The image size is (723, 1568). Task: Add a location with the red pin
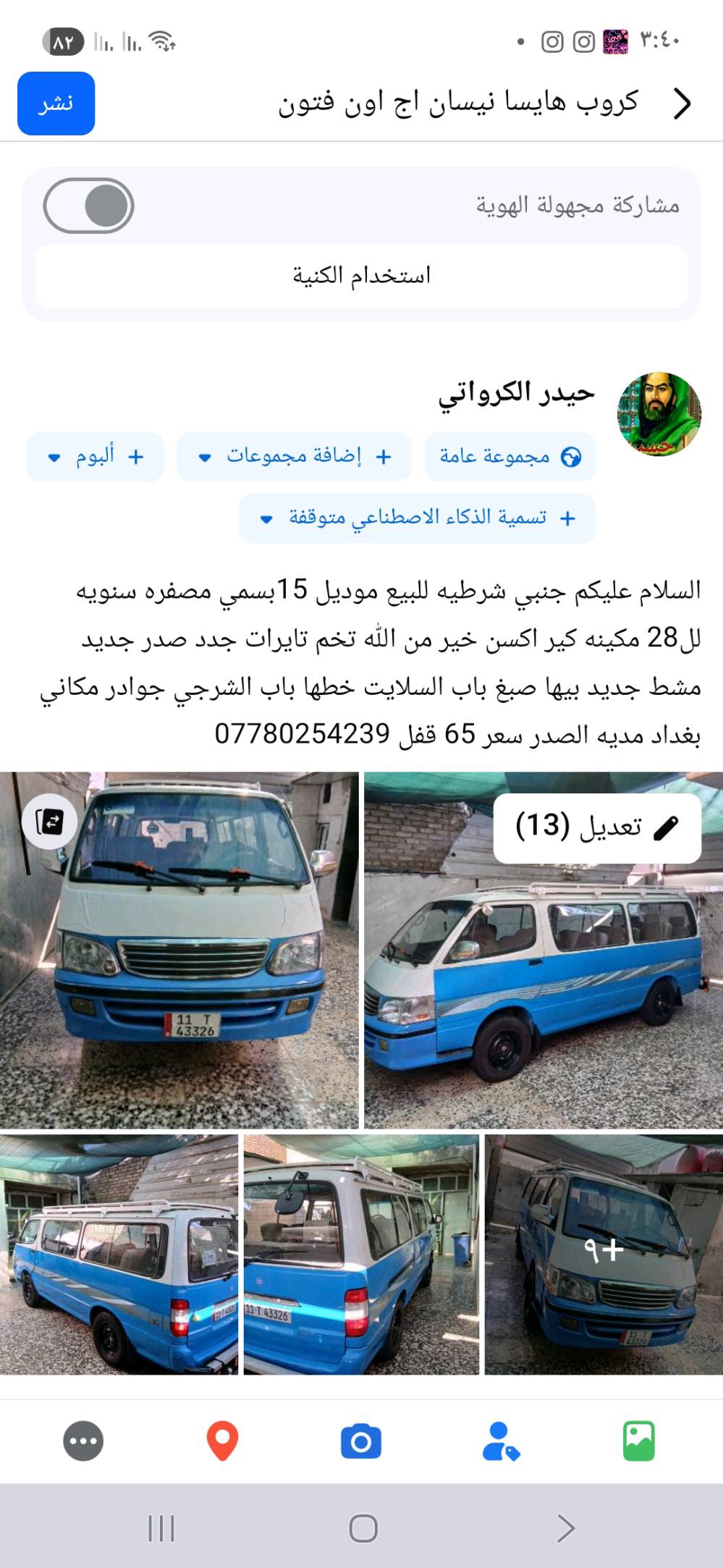[x=222, y=1441]
